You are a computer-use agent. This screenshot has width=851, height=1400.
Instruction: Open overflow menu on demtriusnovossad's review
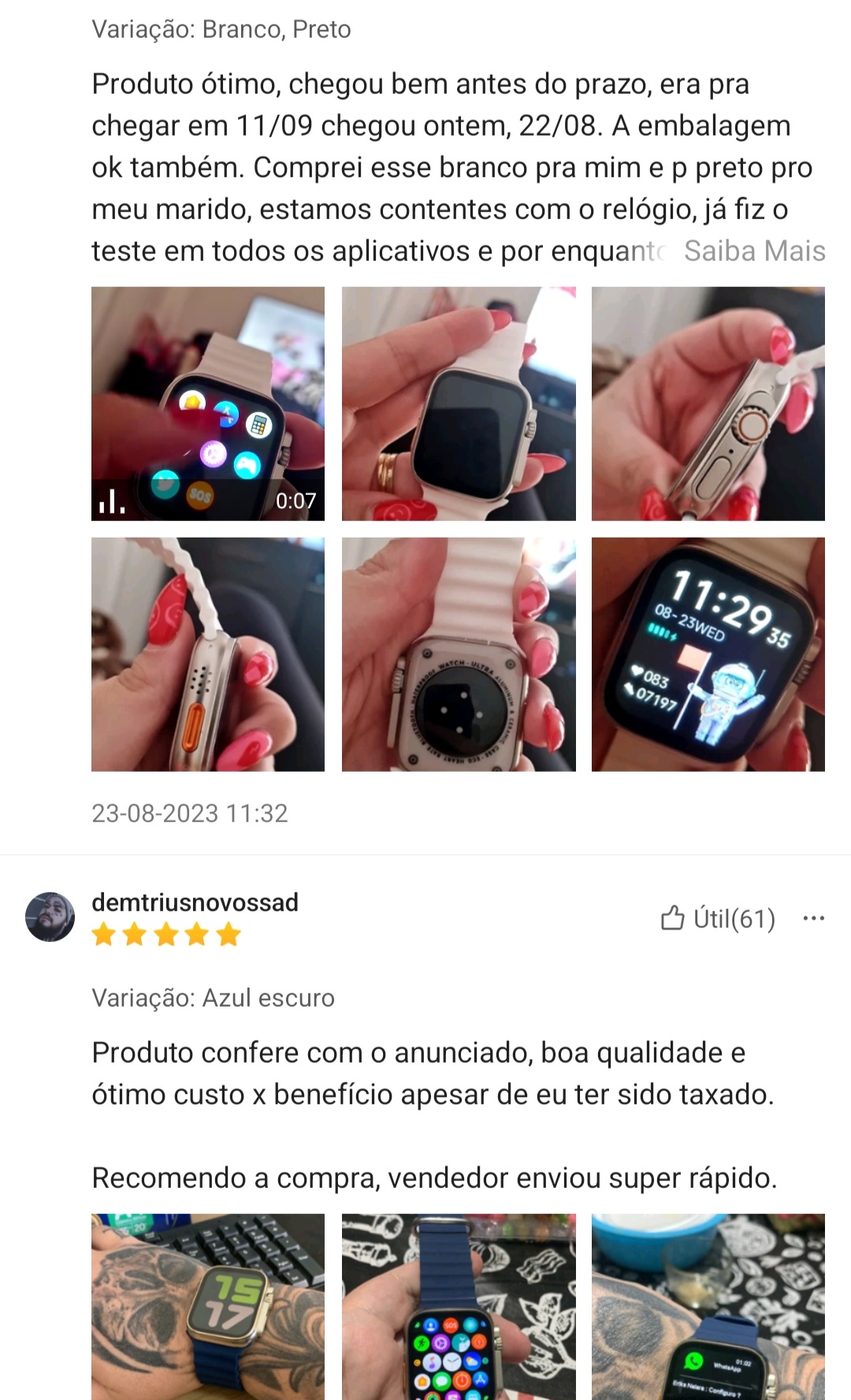[x=813, y=918]
